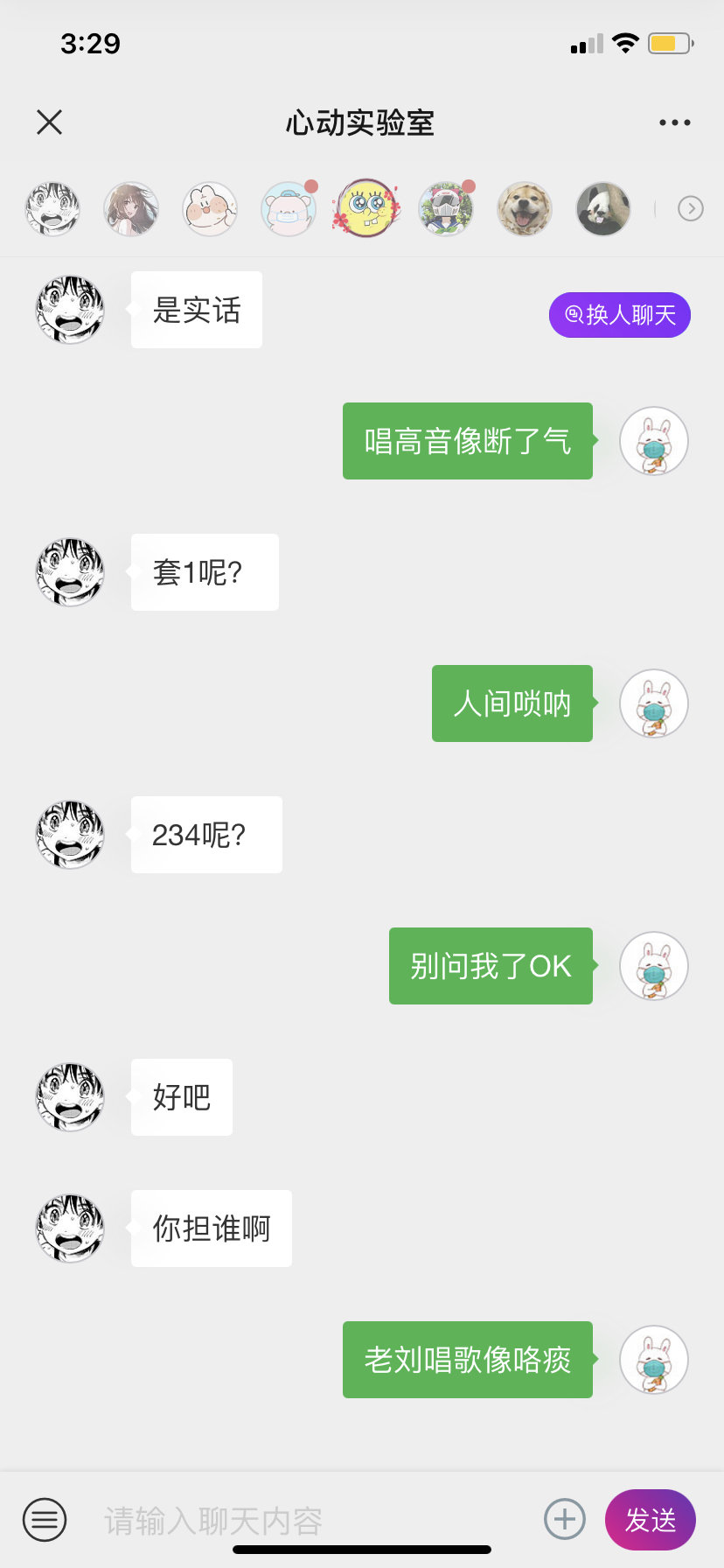
Task: Select the panda avatar in the member row
Action: click(x=602, y=208)
